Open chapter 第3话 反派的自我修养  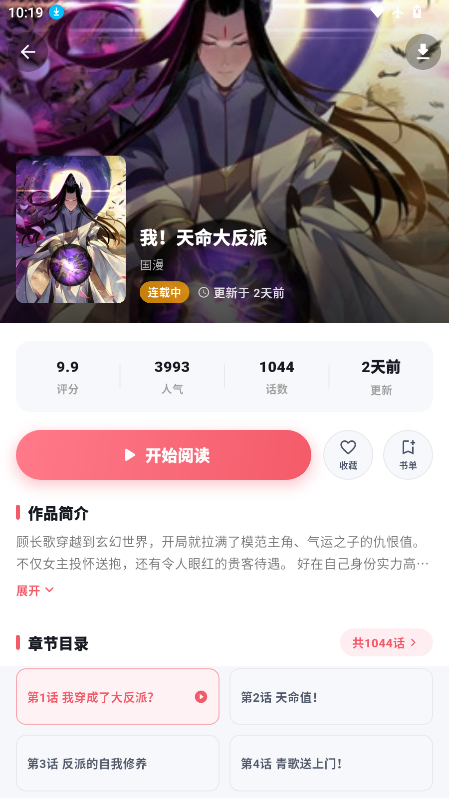118,763
